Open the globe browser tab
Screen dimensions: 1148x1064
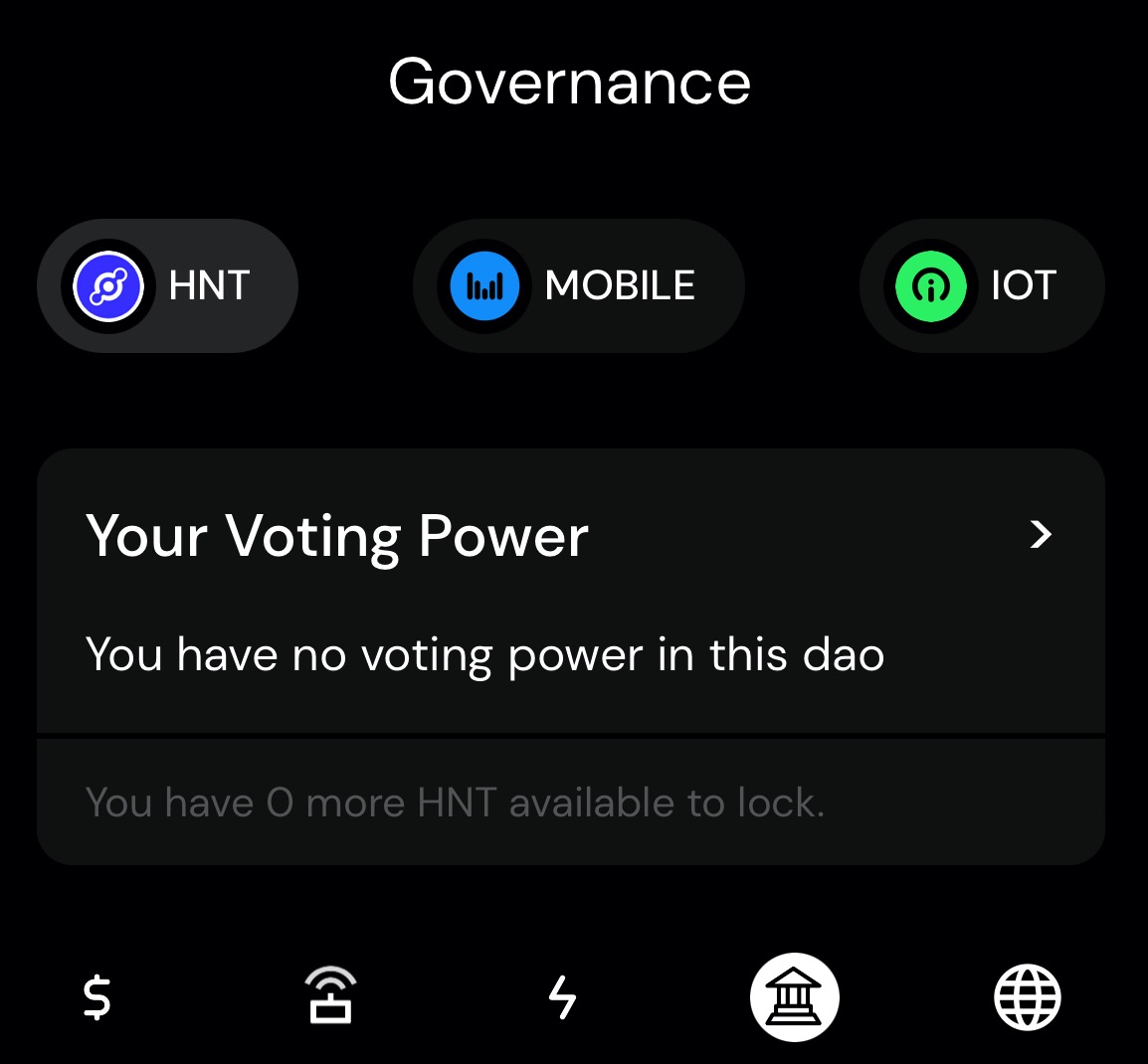coord(1028,997)
